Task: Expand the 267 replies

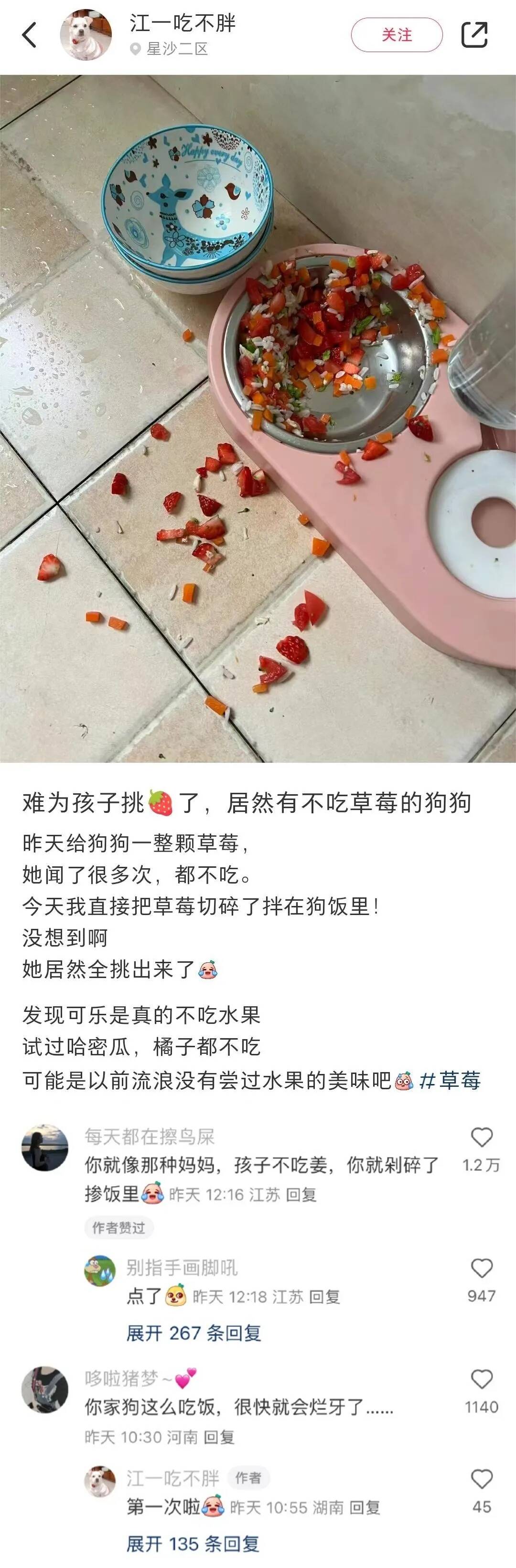Action: [193, 1334]
